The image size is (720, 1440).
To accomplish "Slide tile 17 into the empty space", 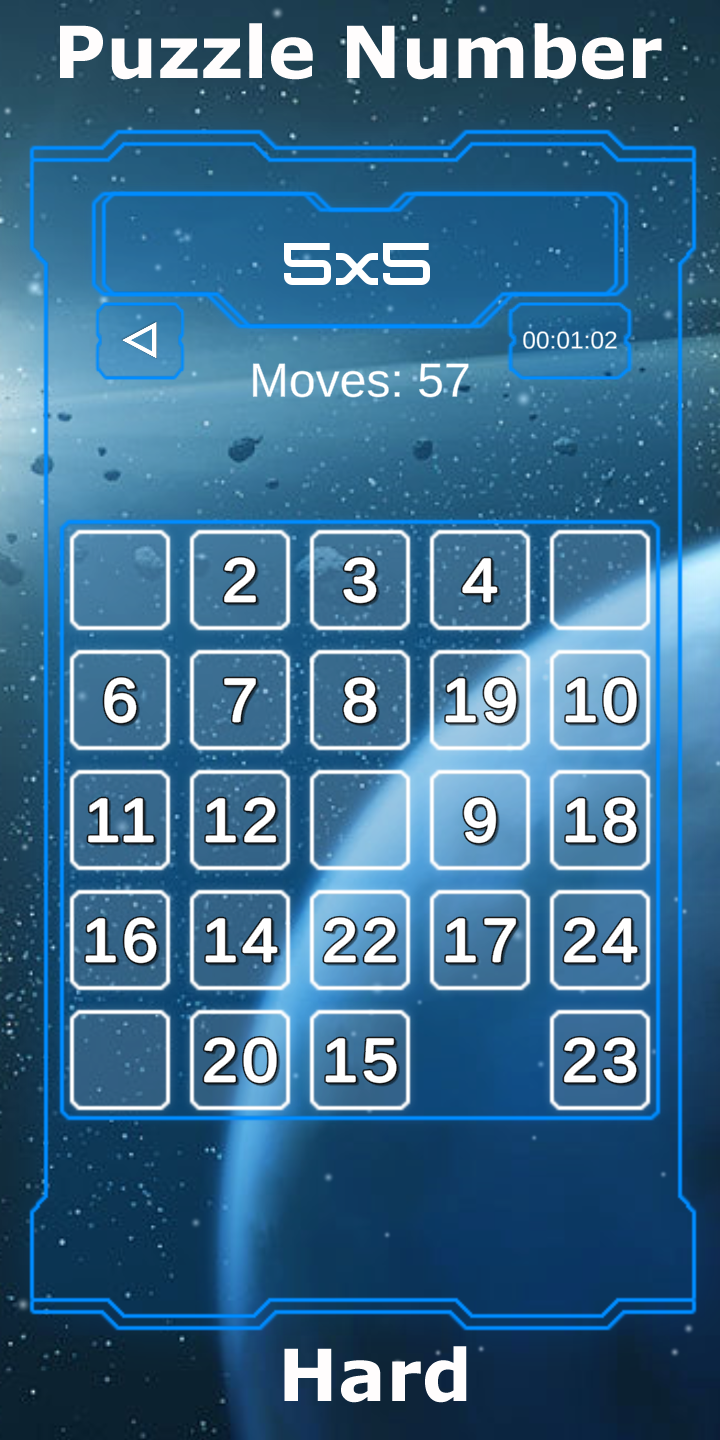I will click(x=480, y=940).
